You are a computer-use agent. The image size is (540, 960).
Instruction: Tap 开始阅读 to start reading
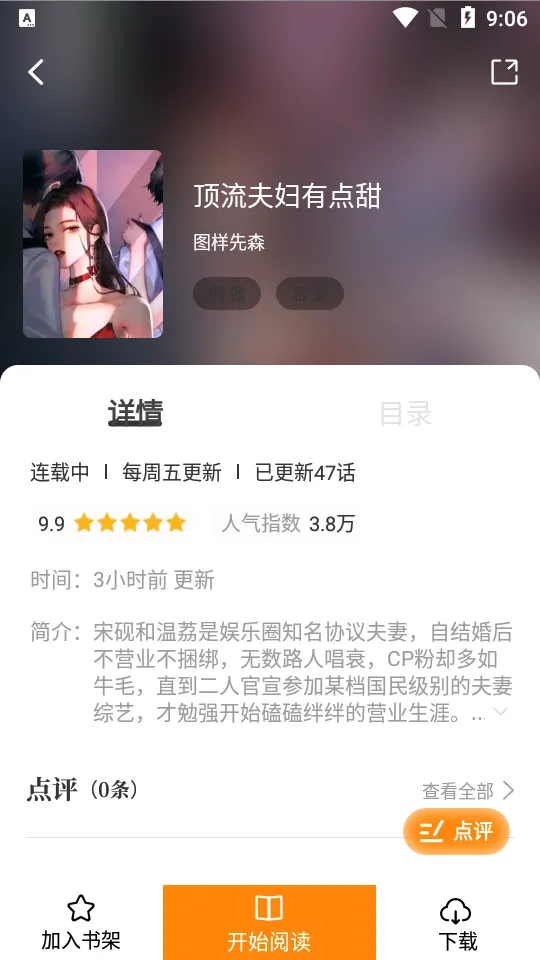[269, 923]
